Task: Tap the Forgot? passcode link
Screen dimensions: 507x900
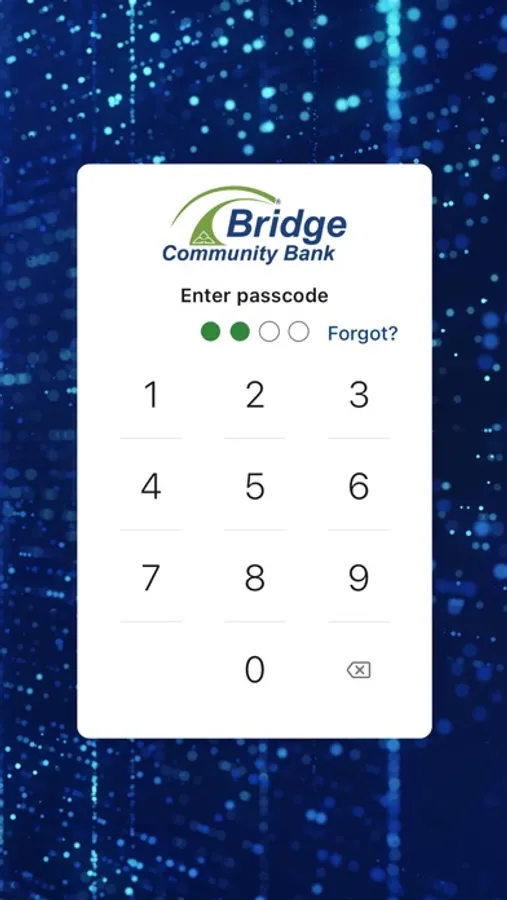Action: pos(362,333)
